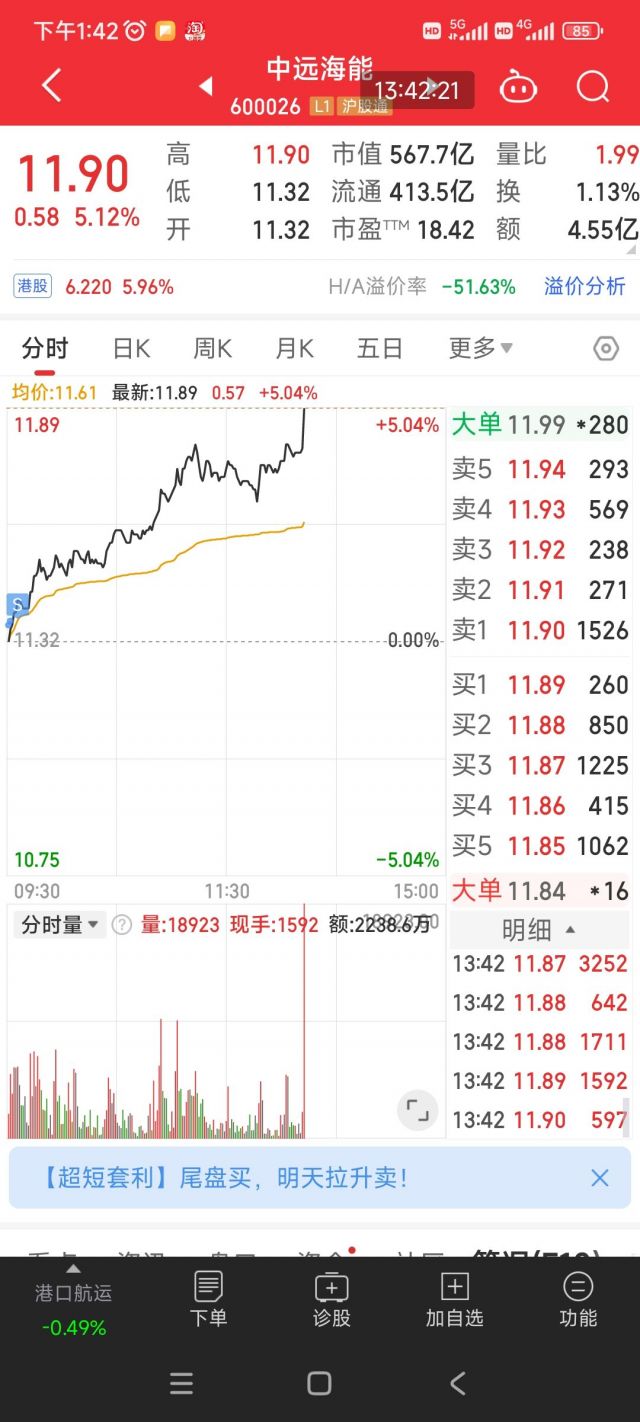640x1422 pixels.
Task: Open the robot assistant icon
Action: (x=518, y=86)
